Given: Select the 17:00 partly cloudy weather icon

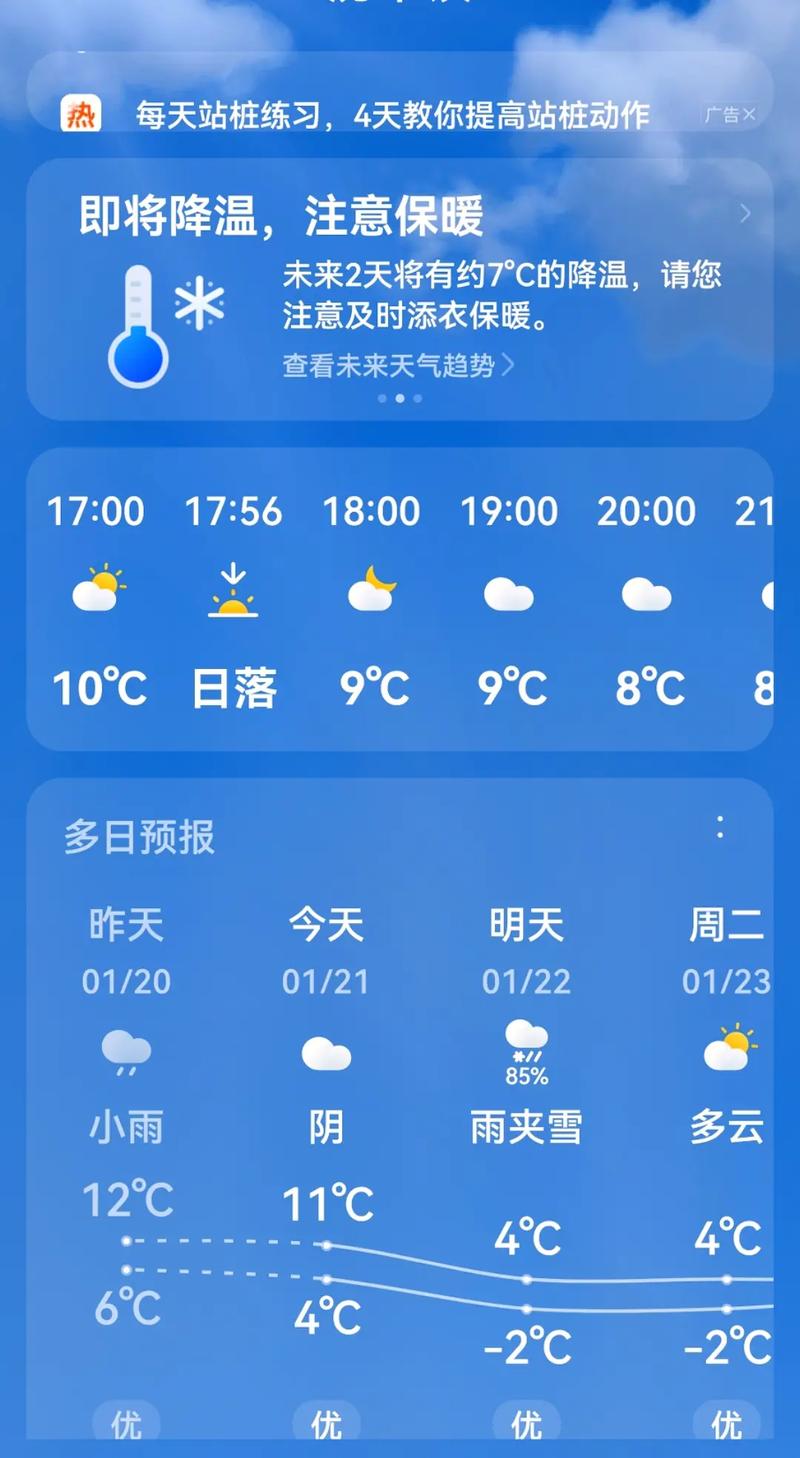Looking at the screenshot, I should (97, 589).
